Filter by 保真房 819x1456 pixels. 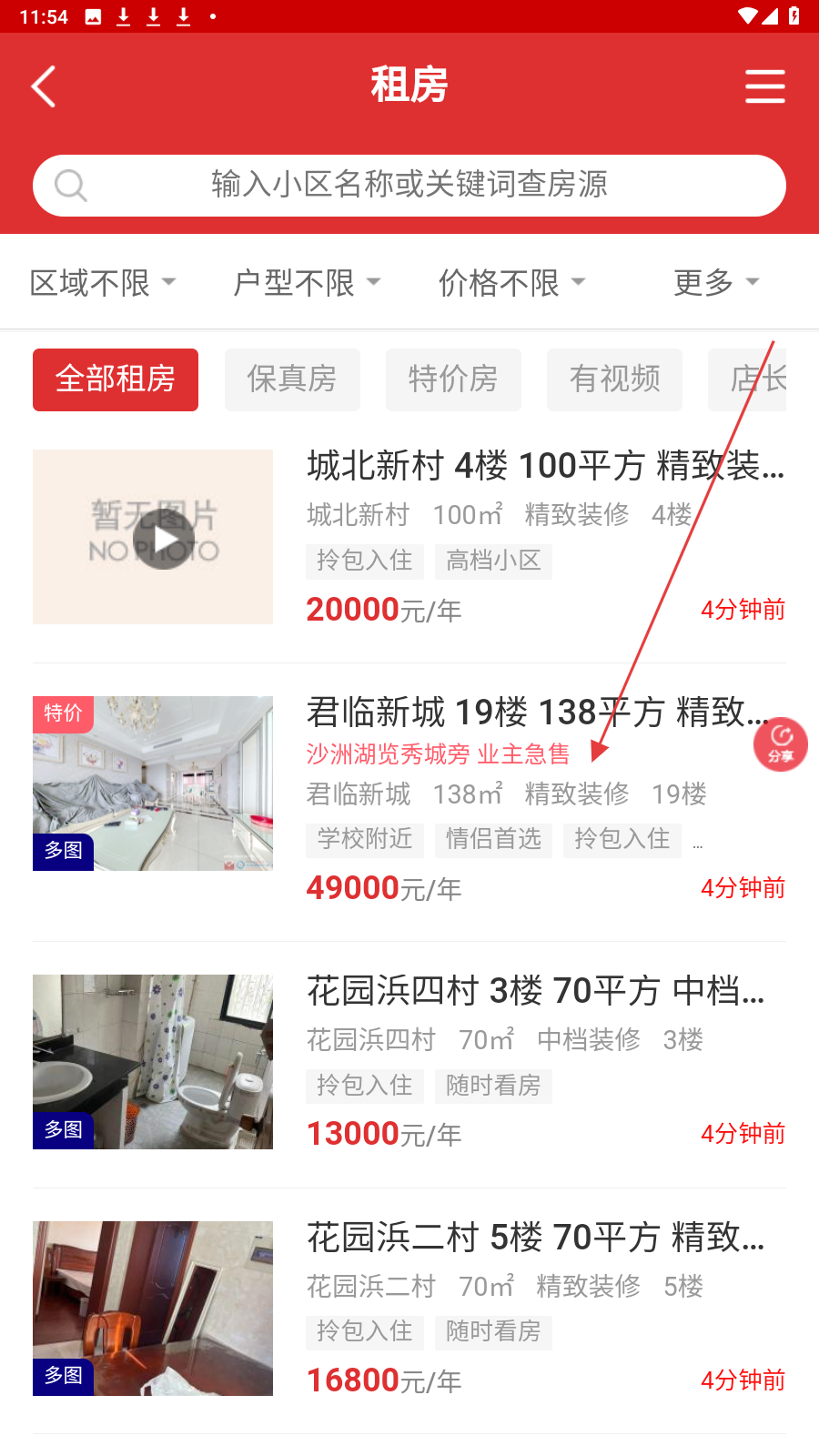pyautogui.click(x=292, y=379)
